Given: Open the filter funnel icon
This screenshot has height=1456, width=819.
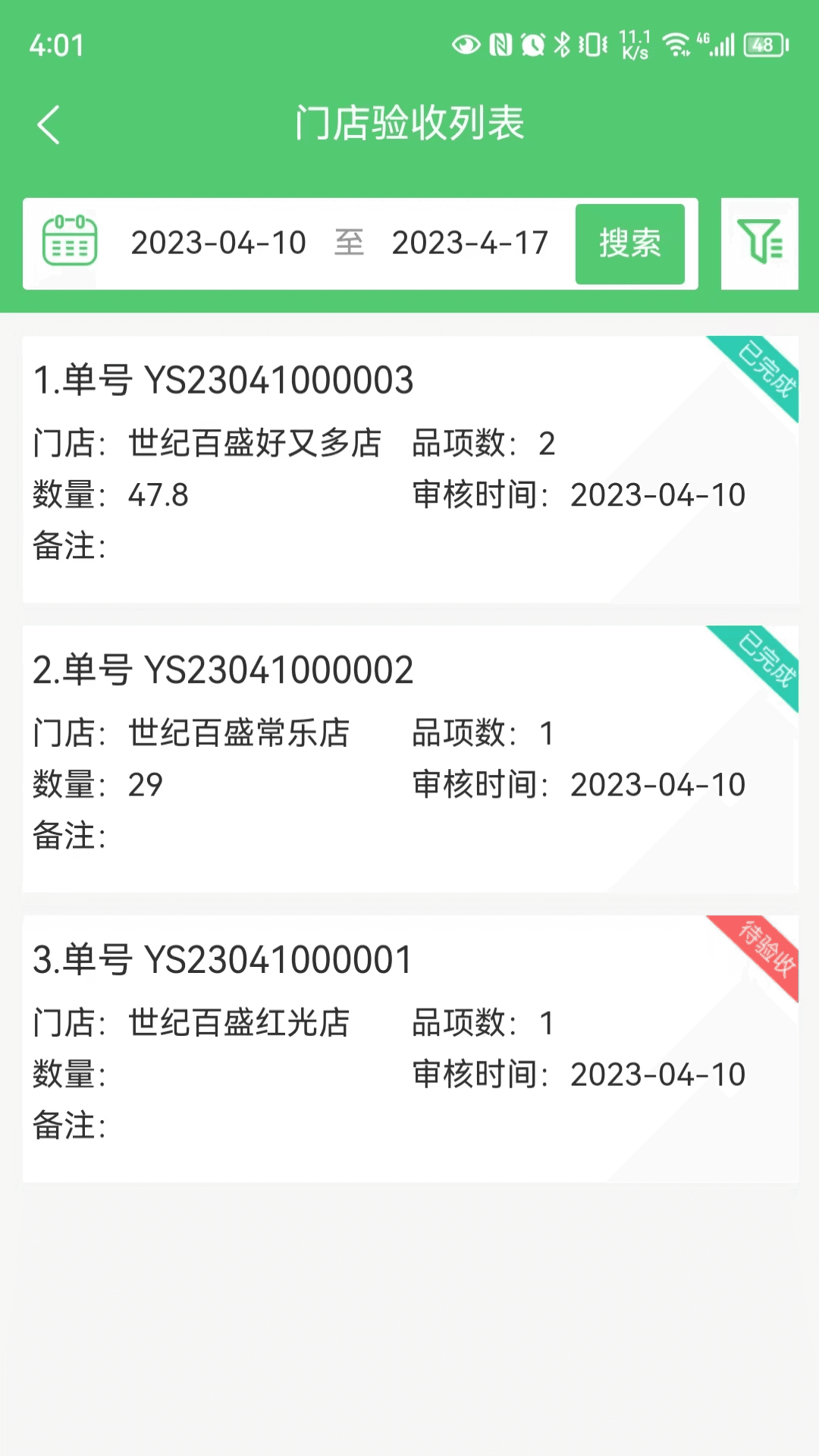Looking at the screenshot, I should pos(759,243).
